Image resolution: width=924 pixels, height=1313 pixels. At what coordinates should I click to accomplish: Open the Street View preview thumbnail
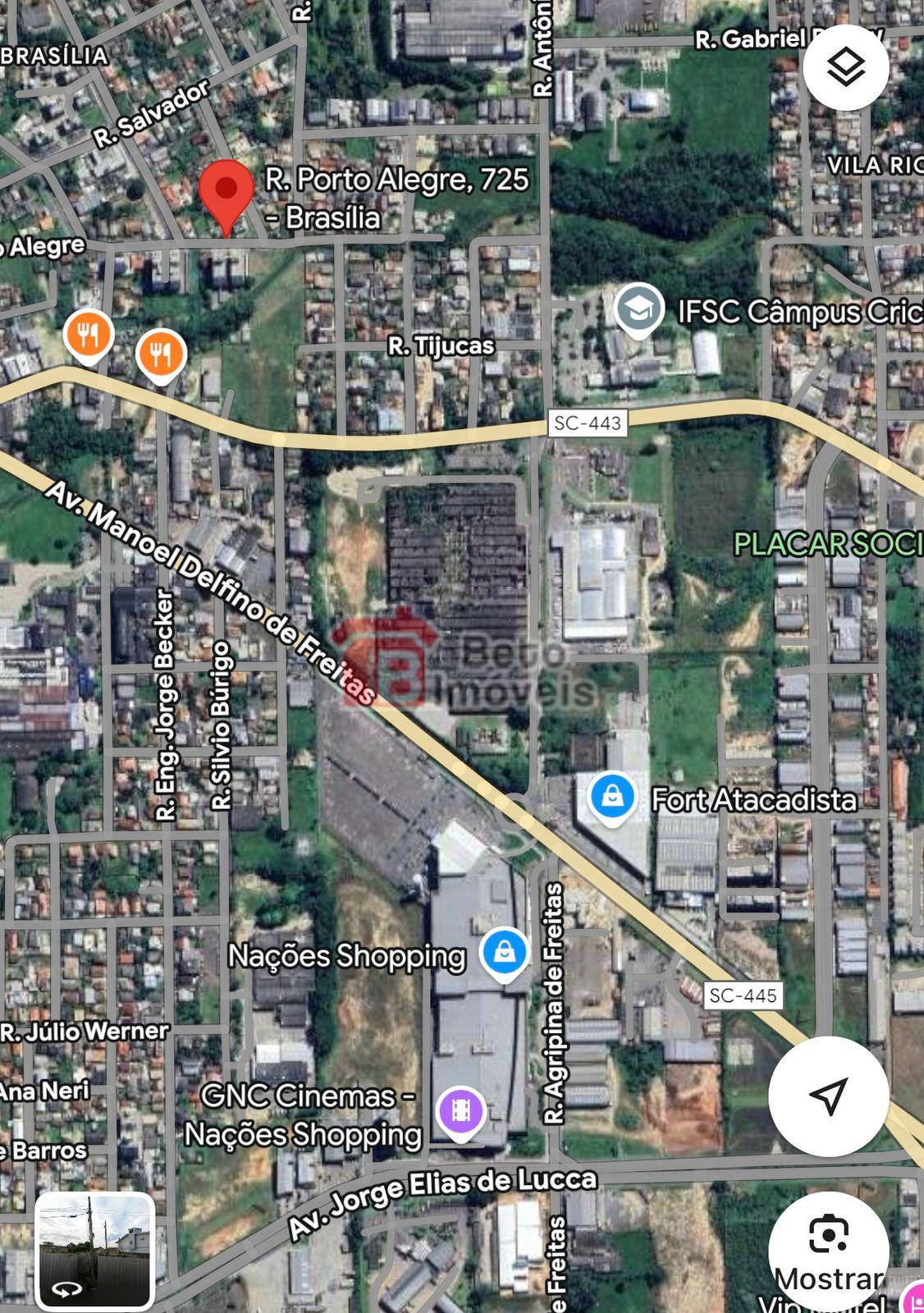pyautogui.click(x=94, y=1250)
